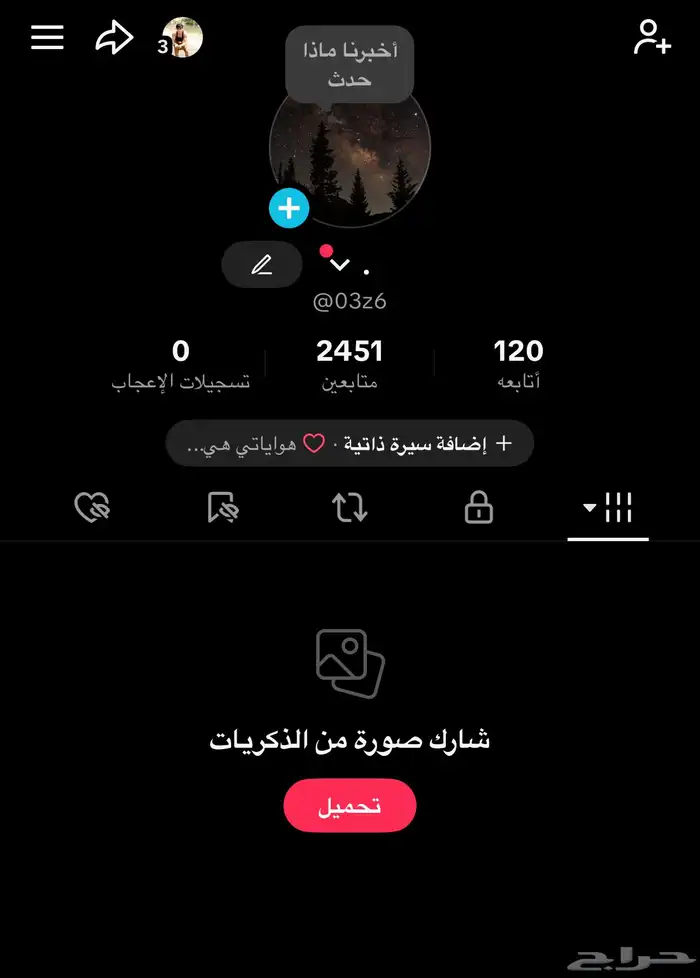Add a bio via 'إضافة سيرة ذاتية'
Screen dimensions: 700x978
coord(350,443)
